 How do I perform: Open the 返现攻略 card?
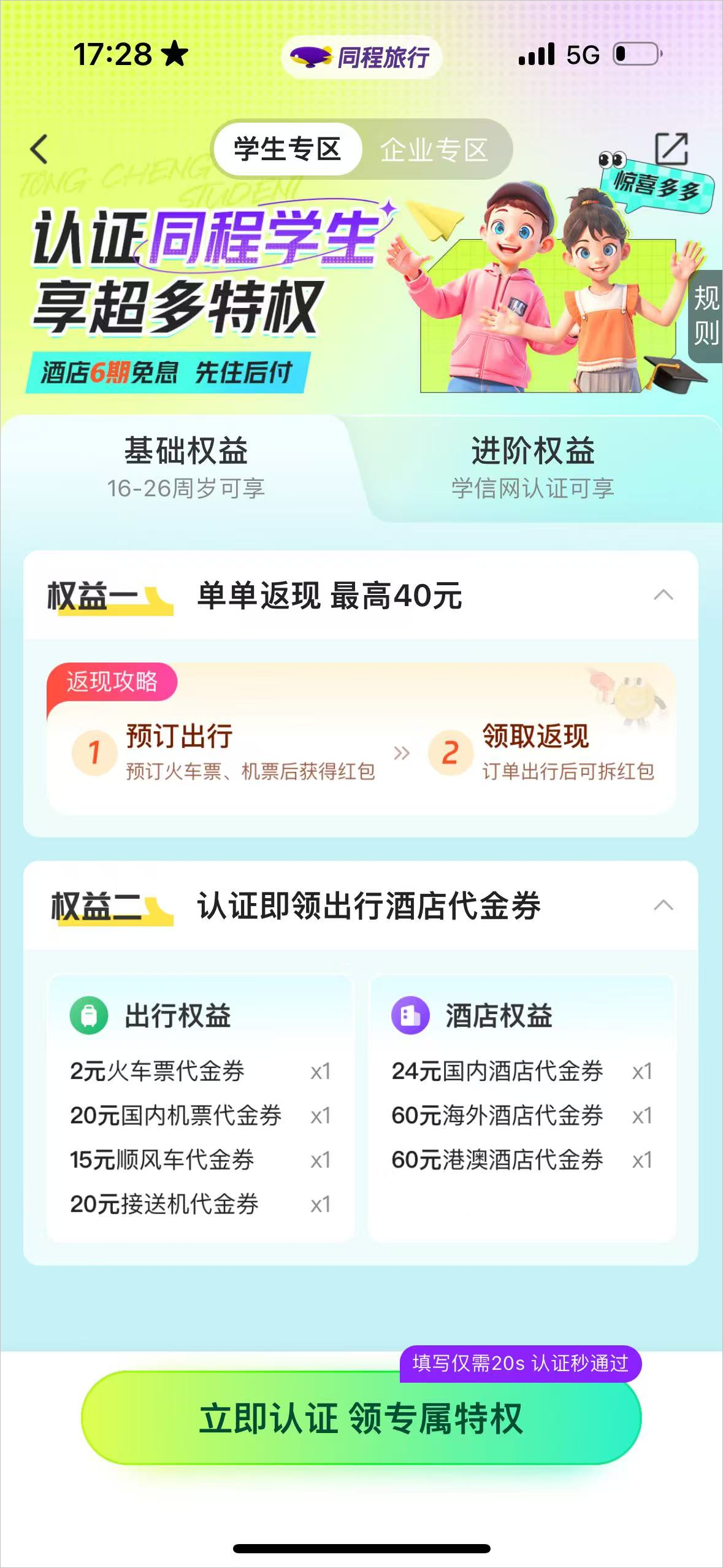[361, 740]
